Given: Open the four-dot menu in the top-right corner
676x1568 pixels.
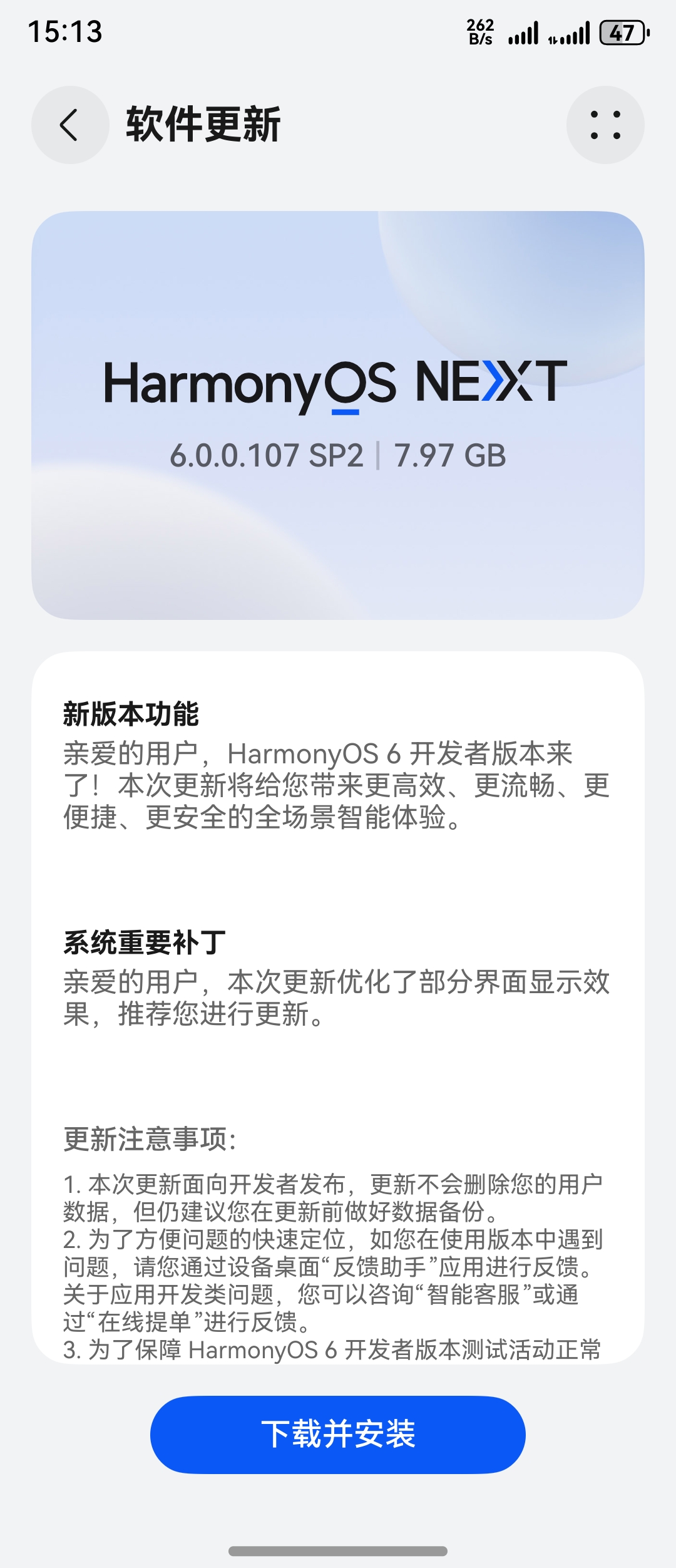Looking at the screenshot, I should pyautogui.click(x=606, y=125).
